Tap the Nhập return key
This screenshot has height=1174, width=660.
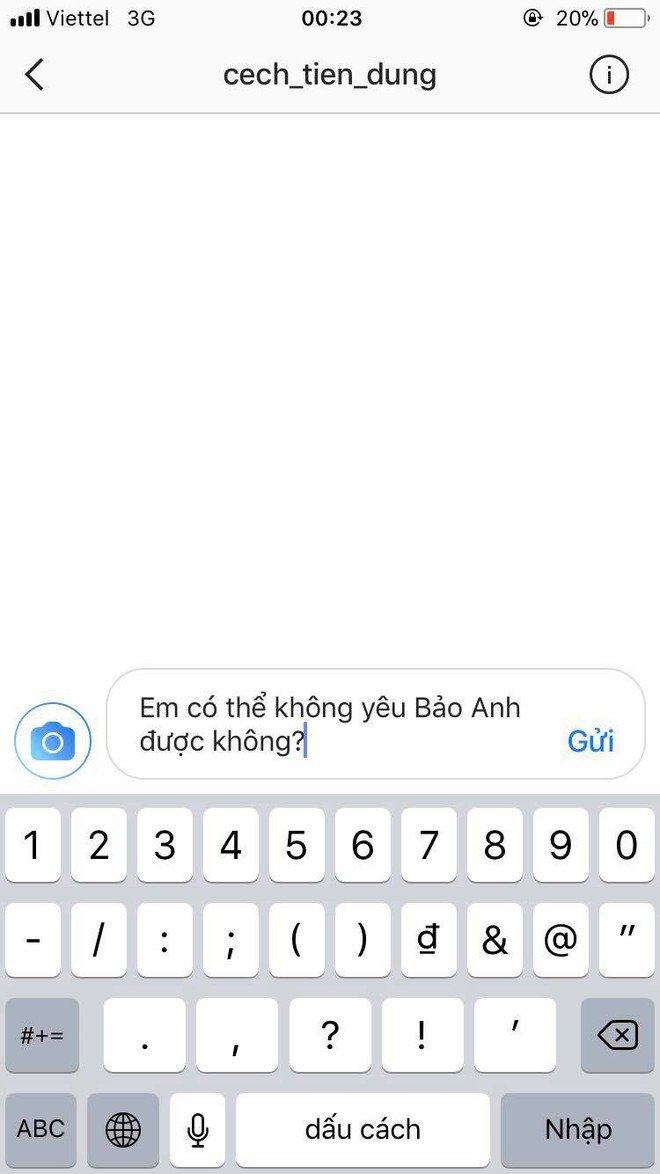[x=577, y=1130]
